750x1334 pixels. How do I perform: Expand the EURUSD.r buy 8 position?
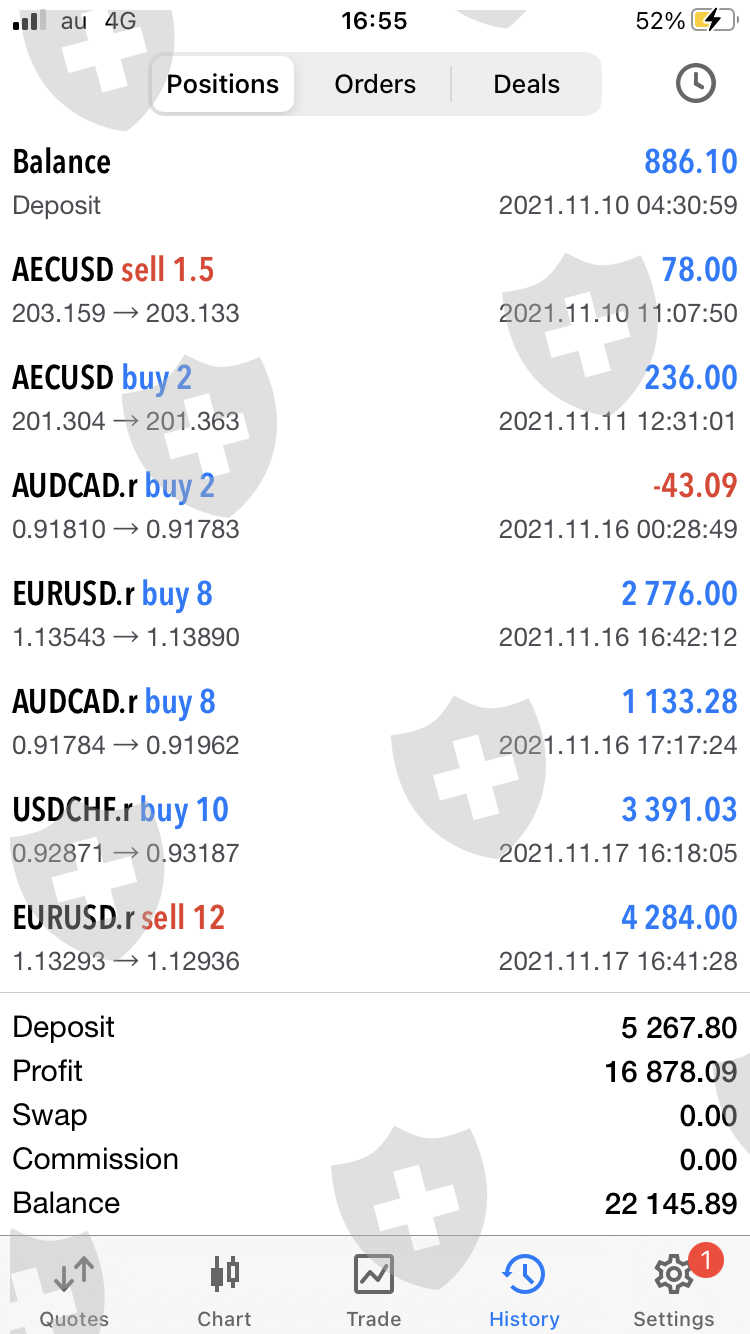(x=375, y=614)
